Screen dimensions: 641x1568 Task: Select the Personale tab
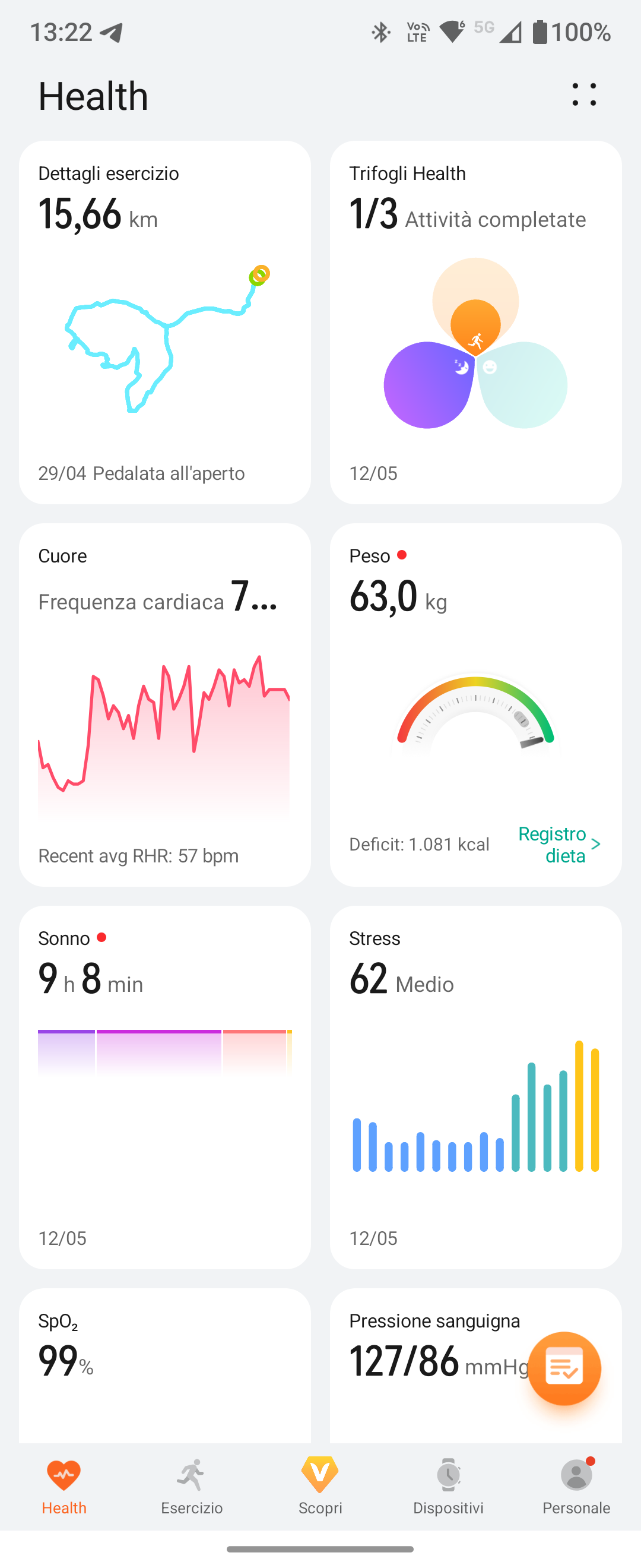point(576,1485)
